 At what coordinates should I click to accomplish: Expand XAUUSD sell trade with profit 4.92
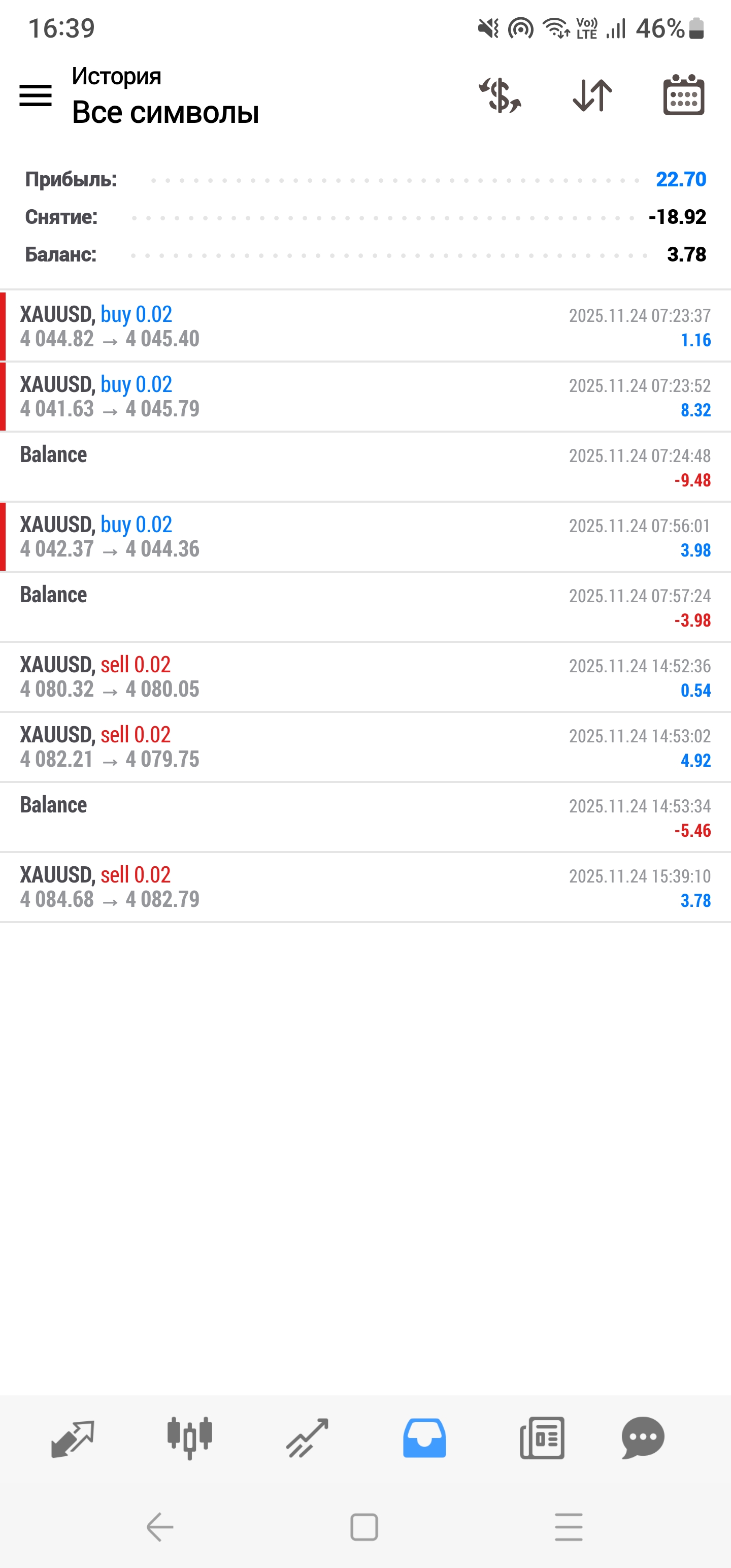point(365,747)
